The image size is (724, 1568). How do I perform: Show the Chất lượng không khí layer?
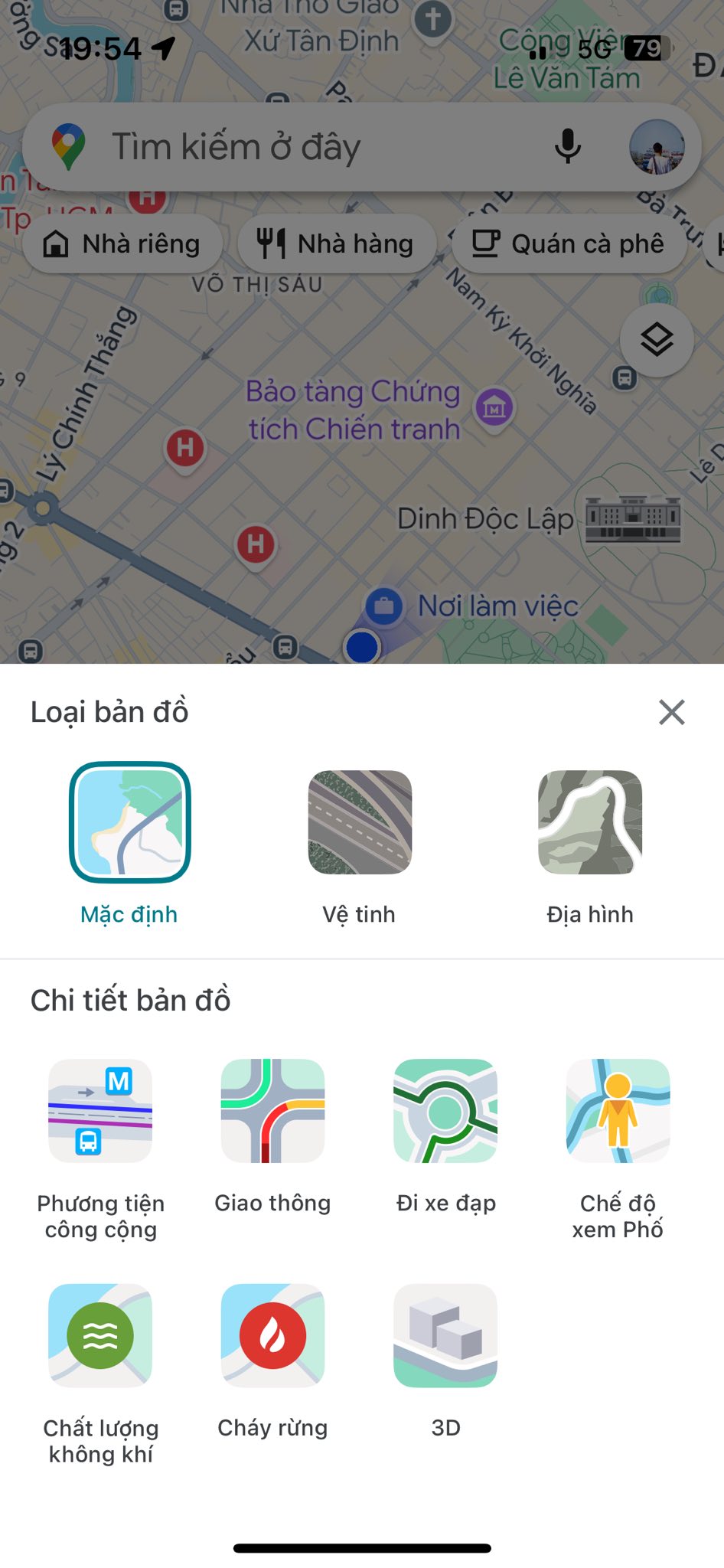99,1335
